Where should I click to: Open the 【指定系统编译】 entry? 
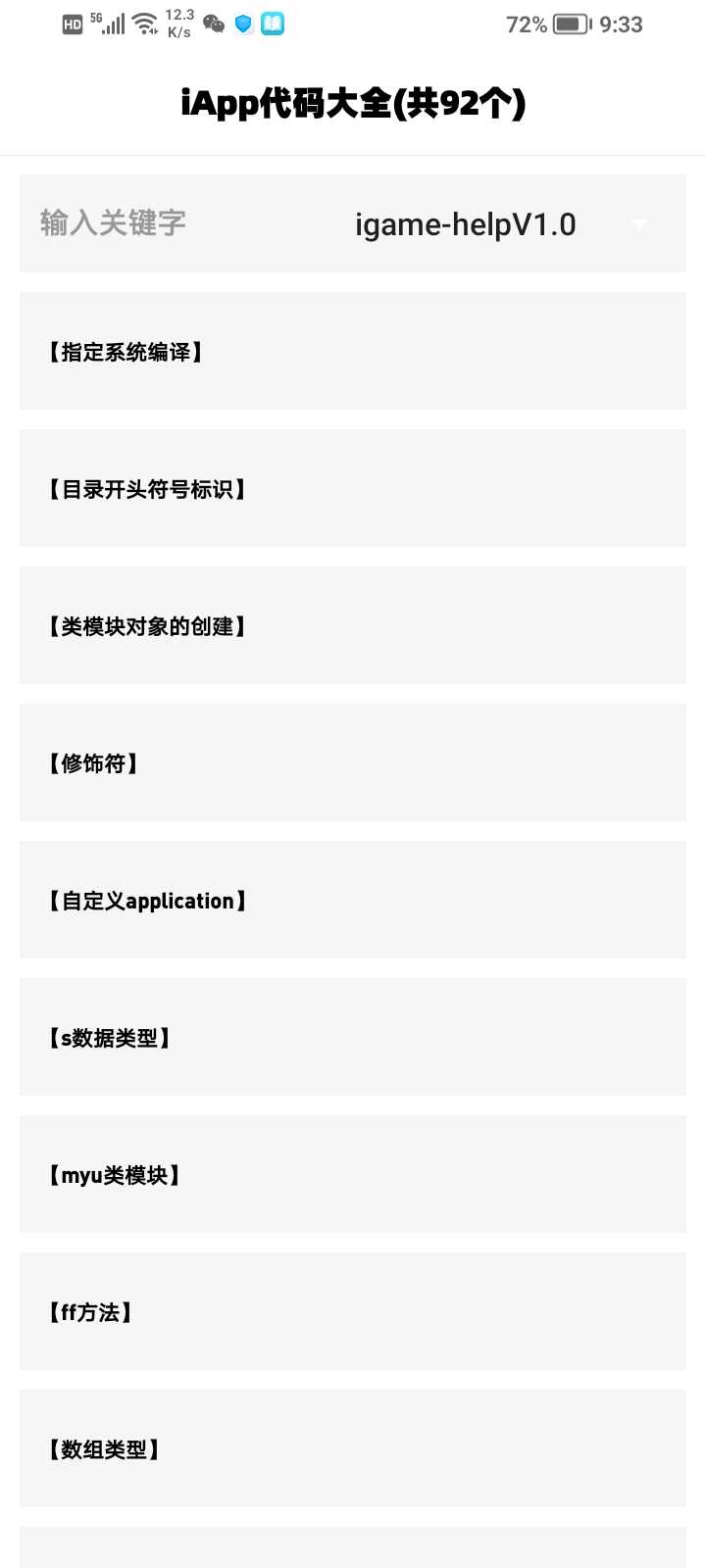[x=353, y=351]
